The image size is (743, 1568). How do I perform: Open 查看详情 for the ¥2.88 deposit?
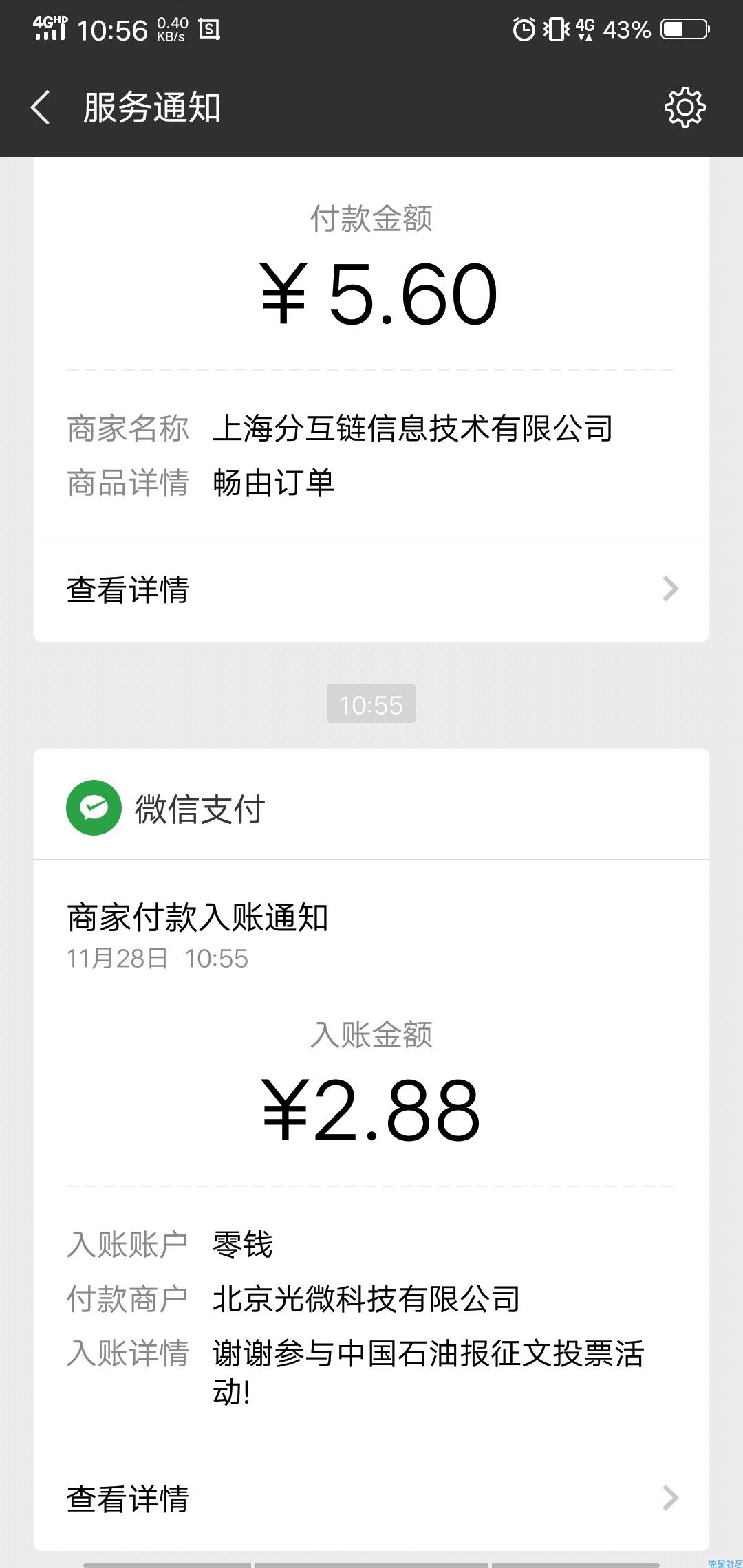pyautogui.click(x=371, y=1499)
